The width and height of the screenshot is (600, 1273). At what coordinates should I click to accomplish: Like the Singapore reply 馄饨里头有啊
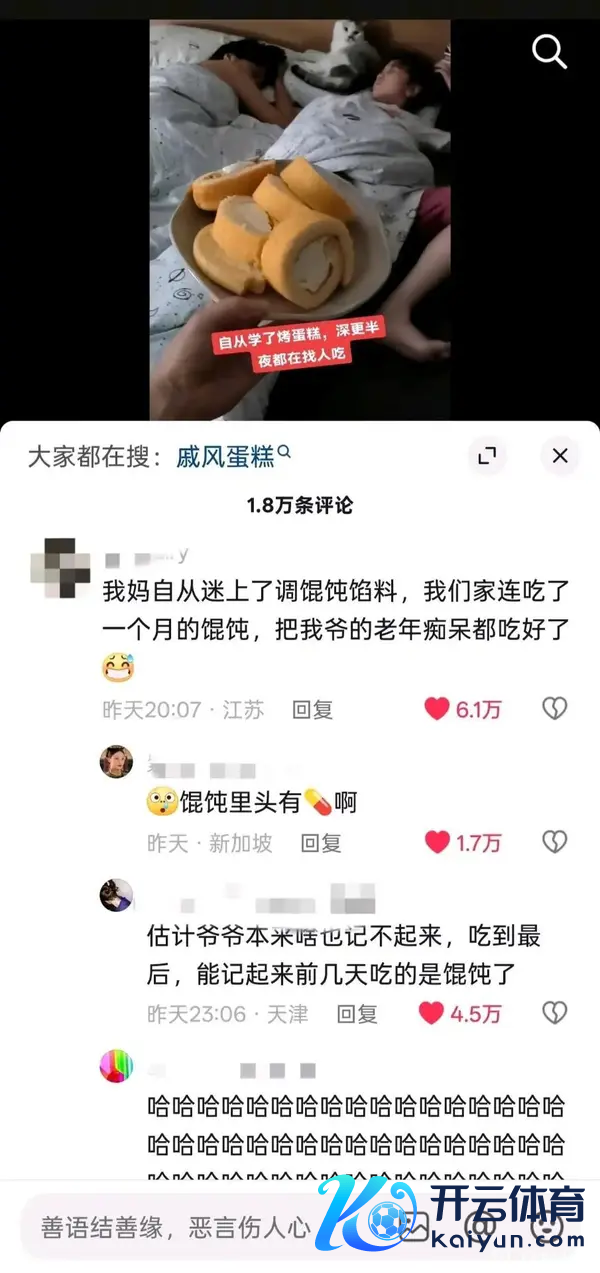(437, 842)
